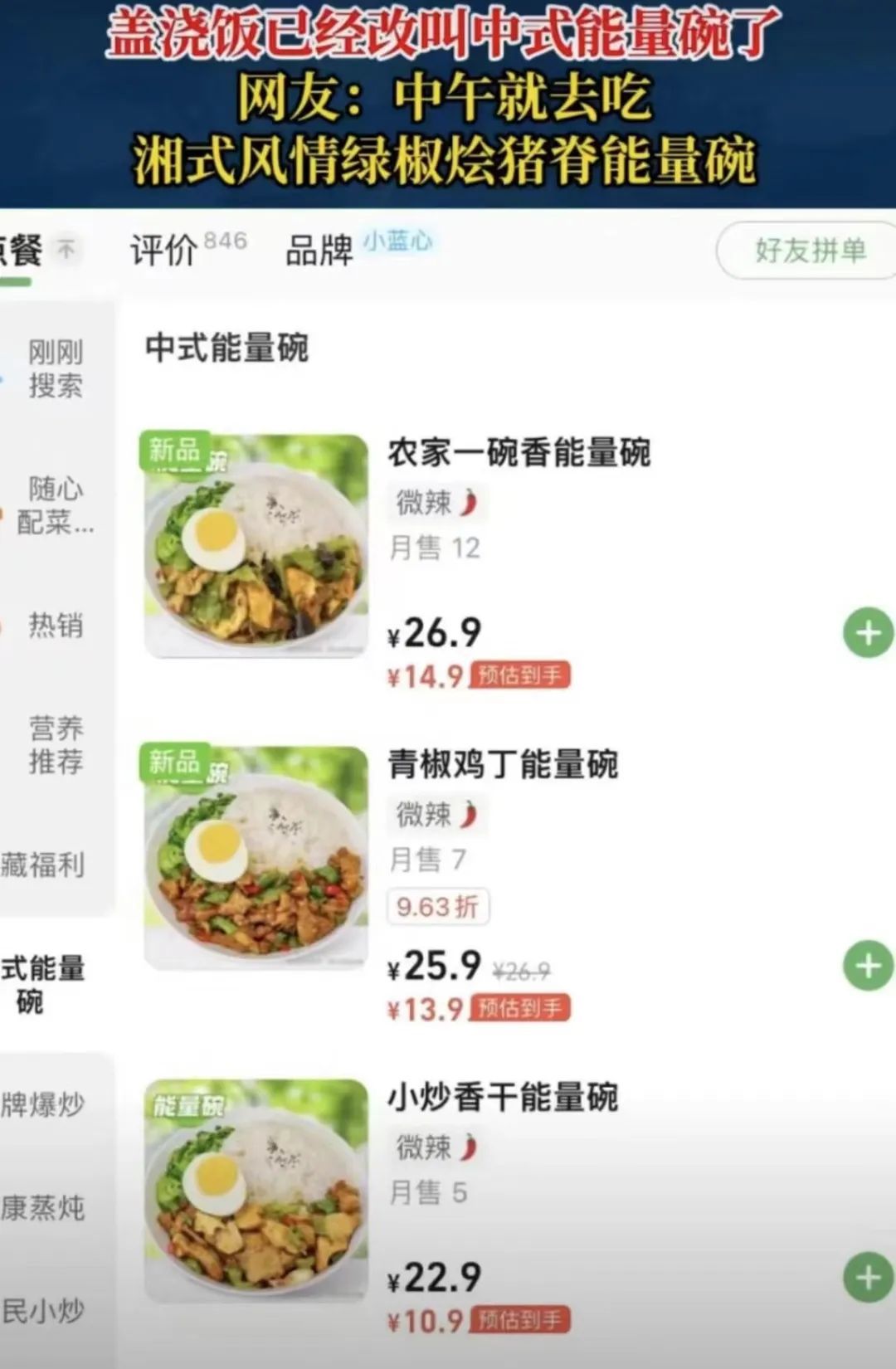Collapse the menu with the arrow next to 点餐
This screenshot has width=896, height=1369.
click(x=66, y=246)
